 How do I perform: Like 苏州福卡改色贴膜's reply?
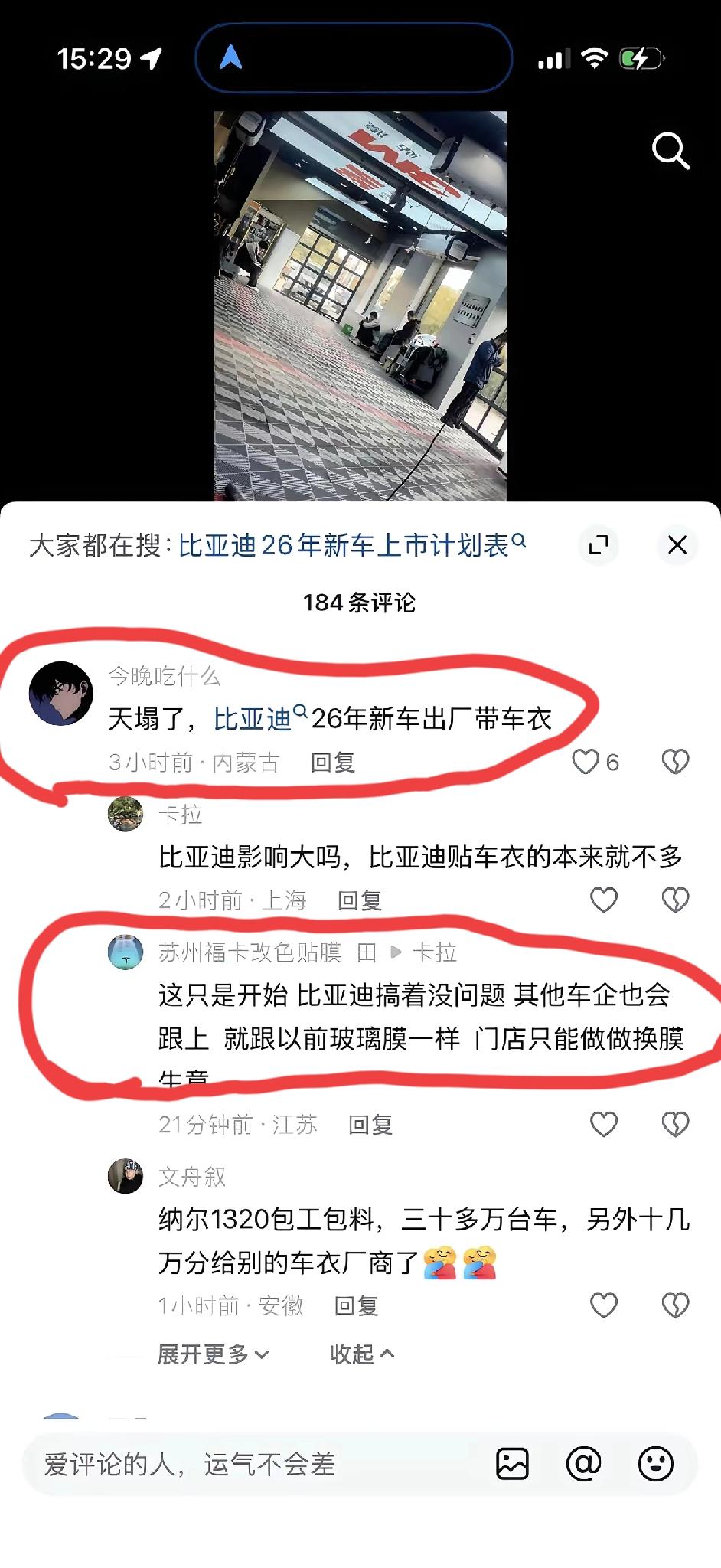pyautogui.click(x=604, y=1124)
